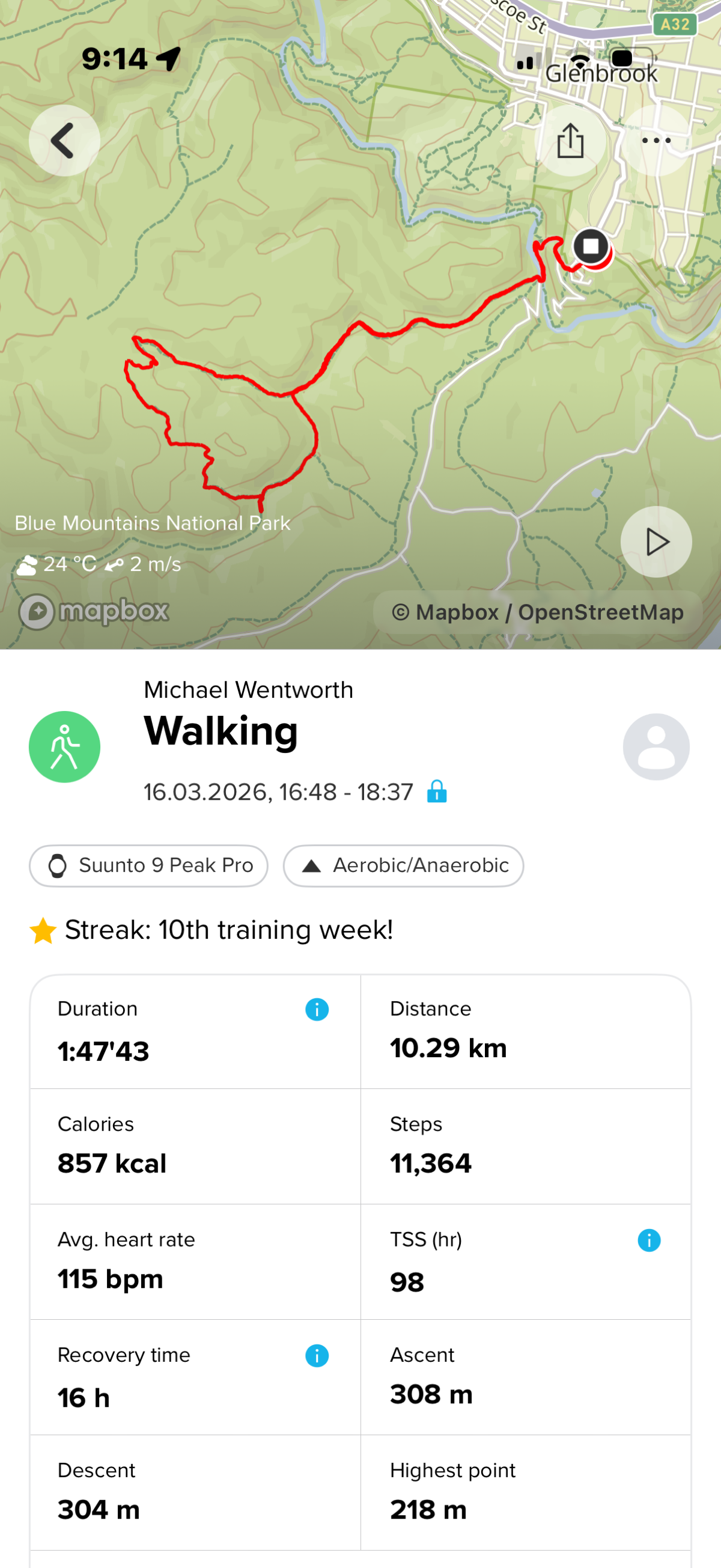Go back using the arrow button
The width and height of the screenshot is (721, 1568).
(x=64, y=141)
